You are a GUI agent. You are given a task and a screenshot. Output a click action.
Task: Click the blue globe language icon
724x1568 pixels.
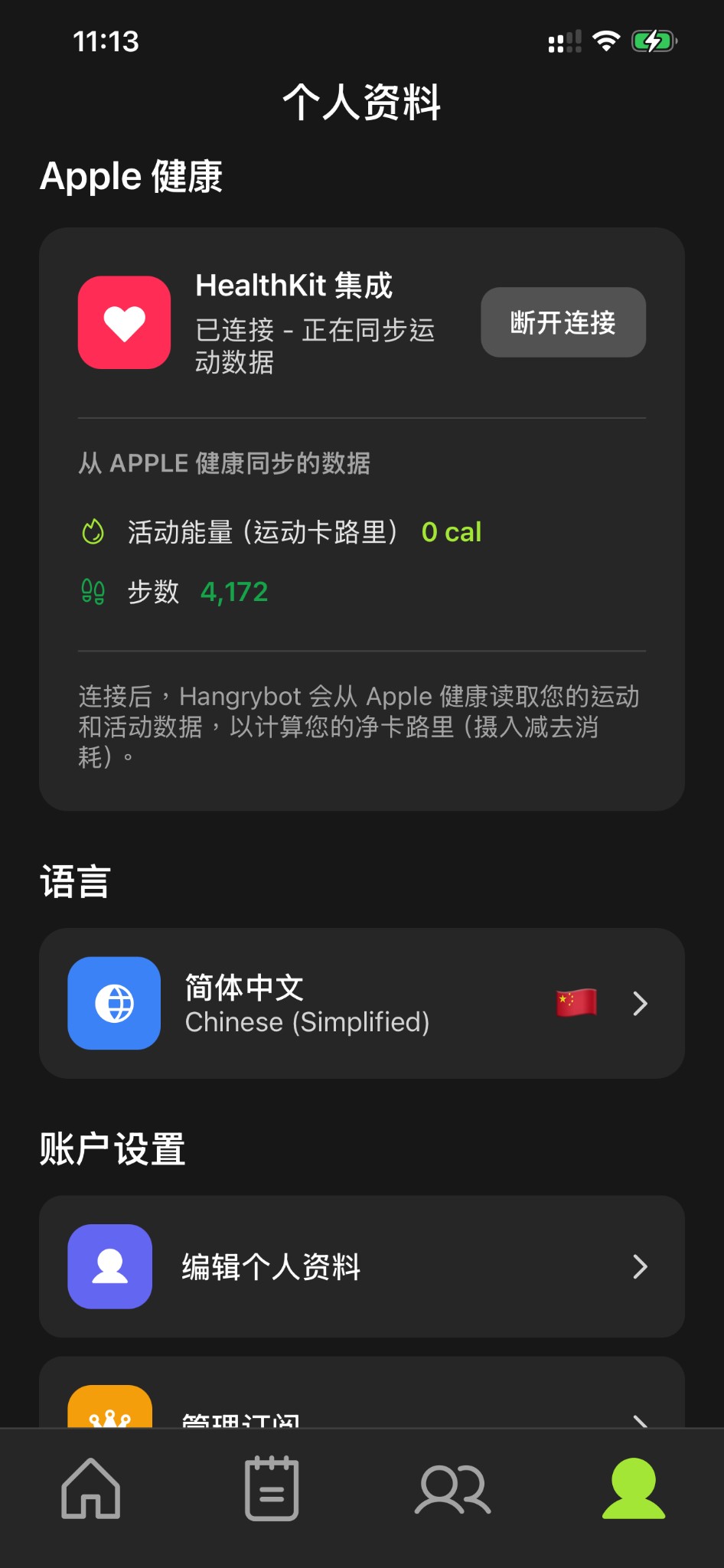click(x=113, y=1004)
